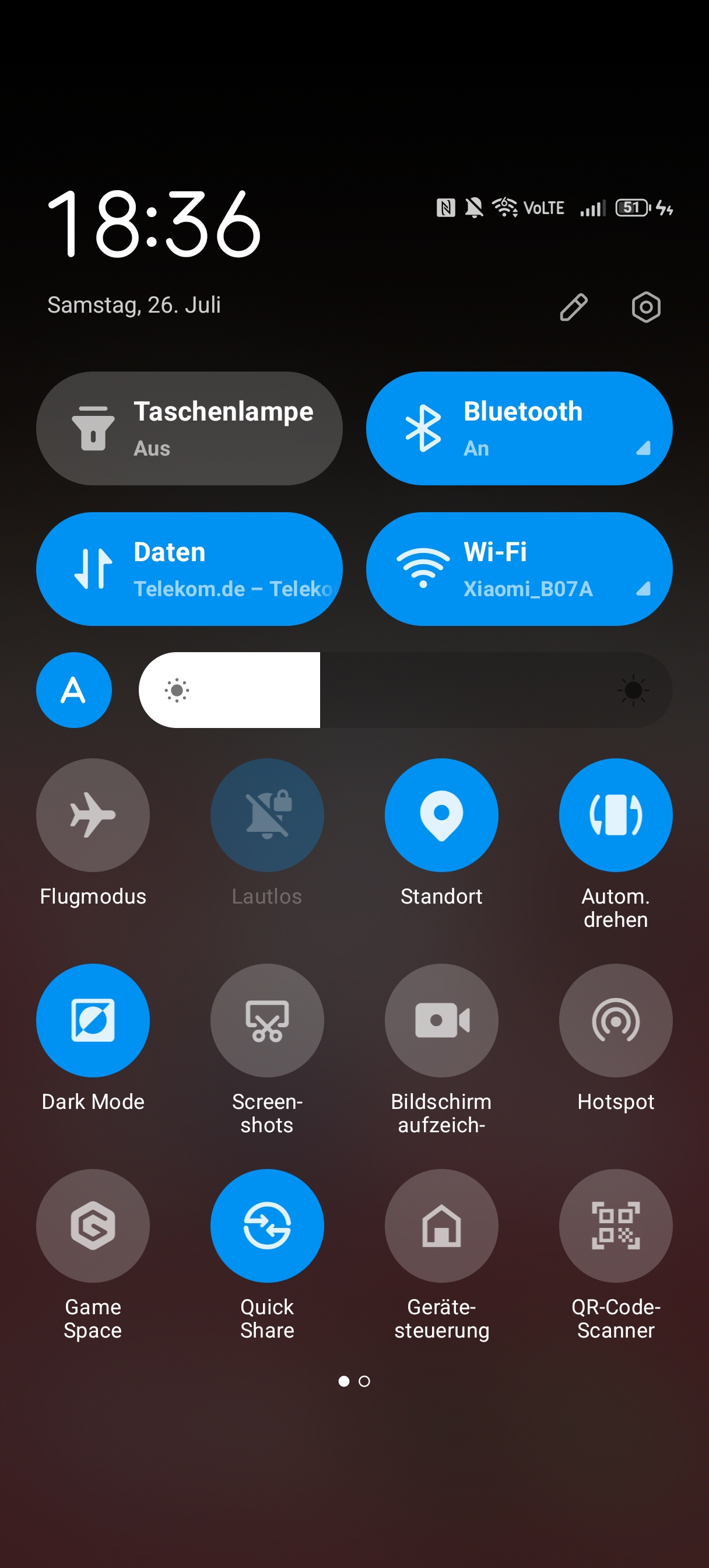Launch the QR-Code-Scanner
709x1568 pixels.
(616, 1226)
